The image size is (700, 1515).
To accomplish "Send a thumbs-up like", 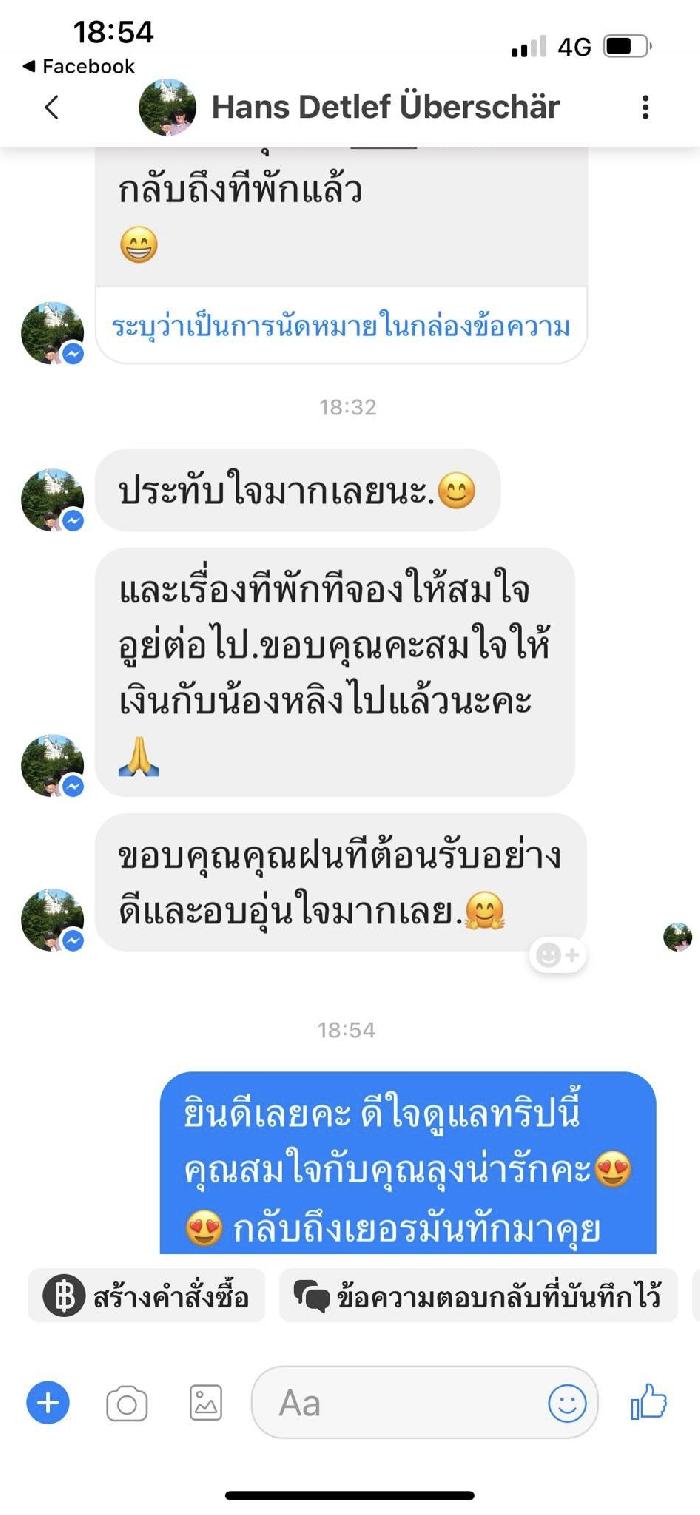I will click(648, 1403).
